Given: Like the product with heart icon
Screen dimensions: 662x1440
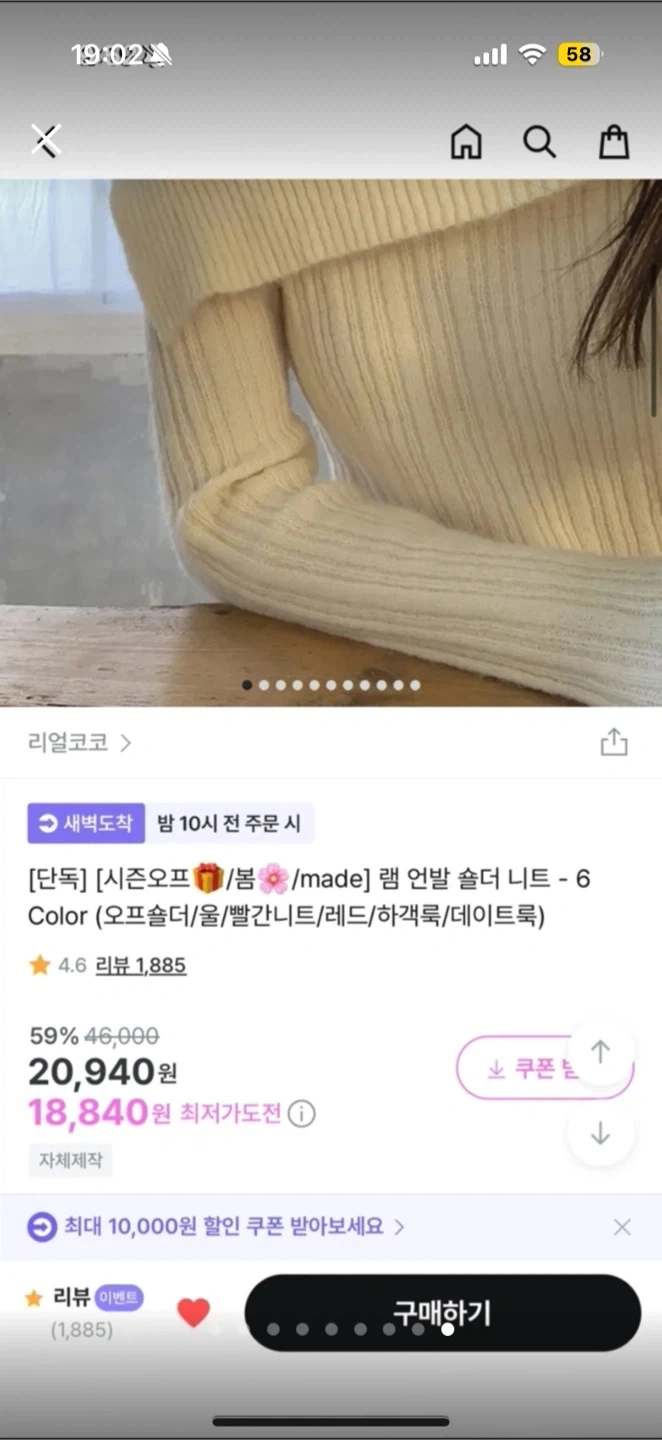Looking at the screenshot, I should pos(193,1312).
